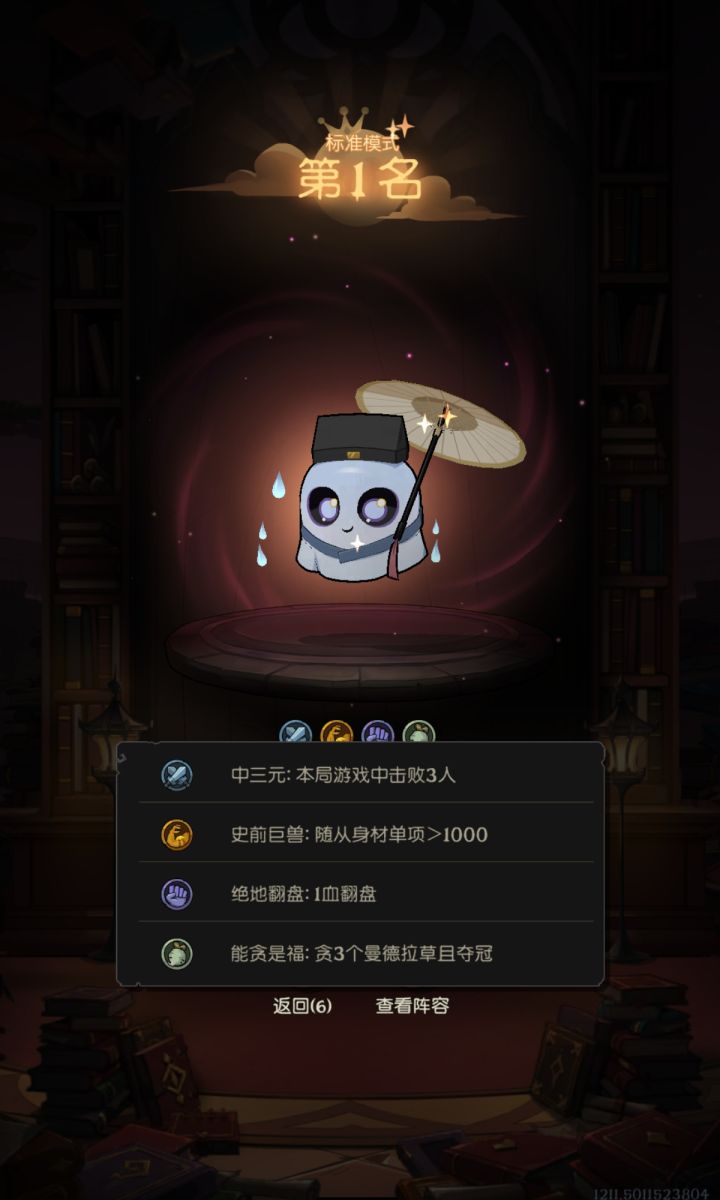Select the purple fist comeback badge

377,730
